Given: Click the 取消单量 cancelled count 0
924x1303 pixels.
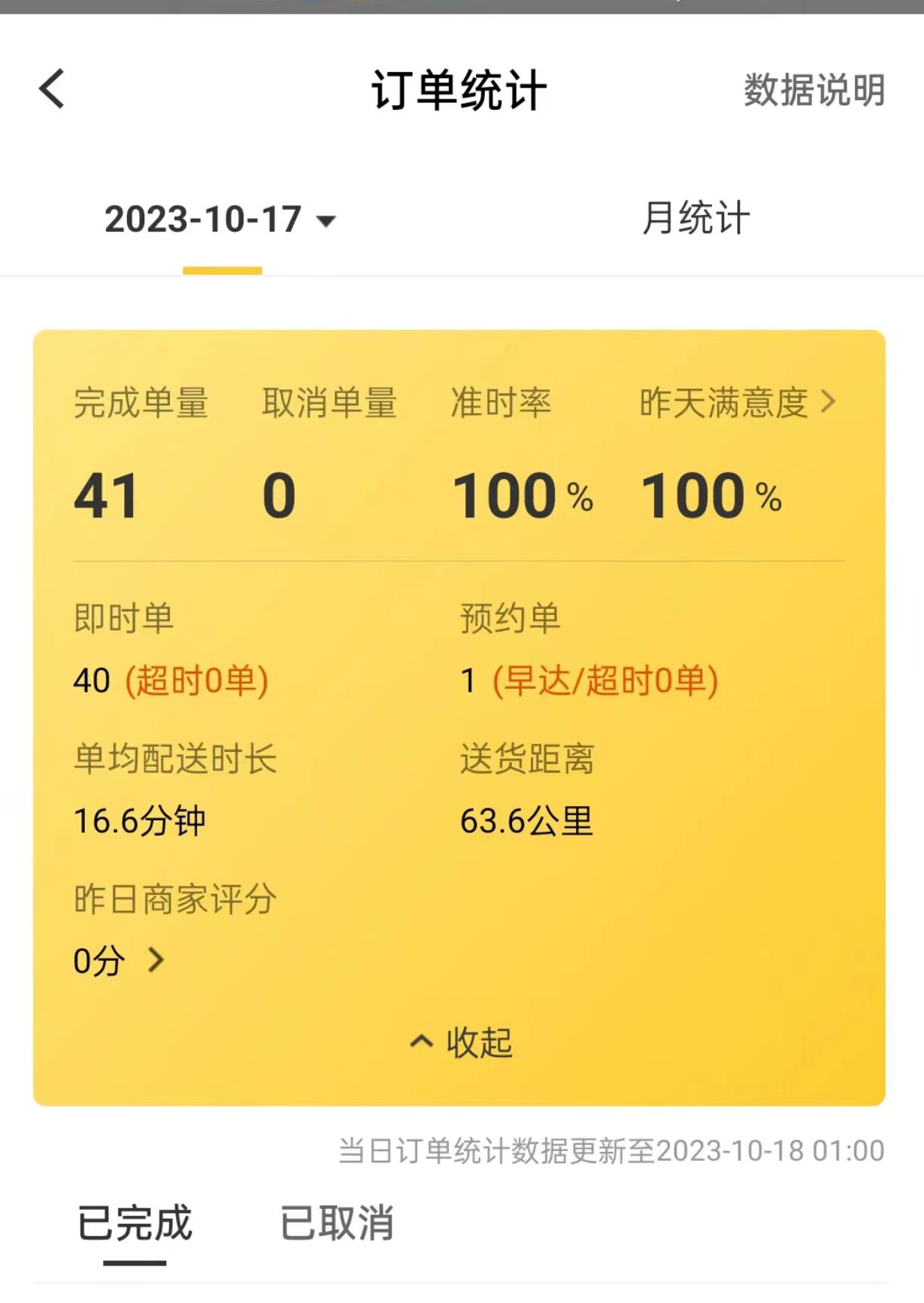Looking at the screenshot, I should click(x=277, y=495).
